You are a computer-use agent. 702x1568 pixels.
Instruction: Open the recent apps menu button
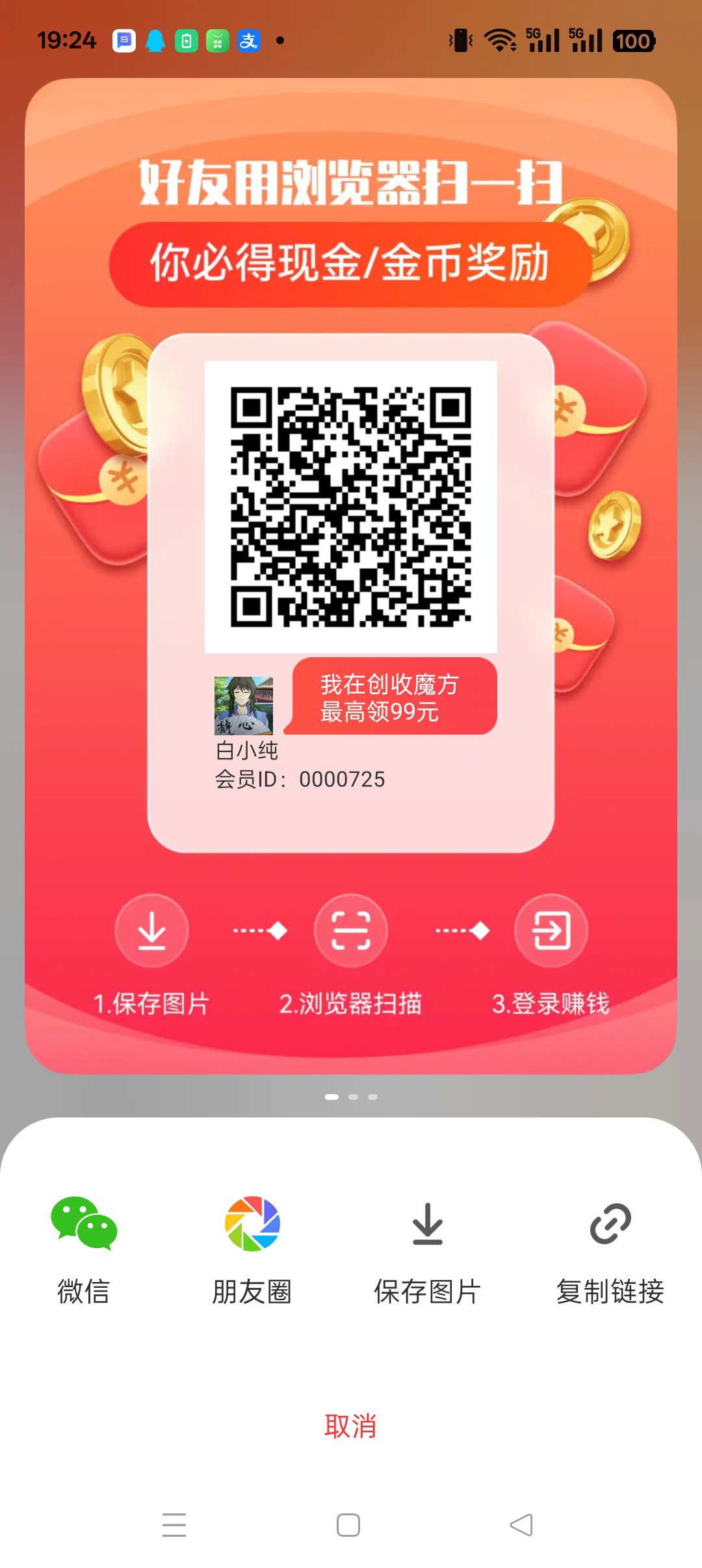[174, 1525]
